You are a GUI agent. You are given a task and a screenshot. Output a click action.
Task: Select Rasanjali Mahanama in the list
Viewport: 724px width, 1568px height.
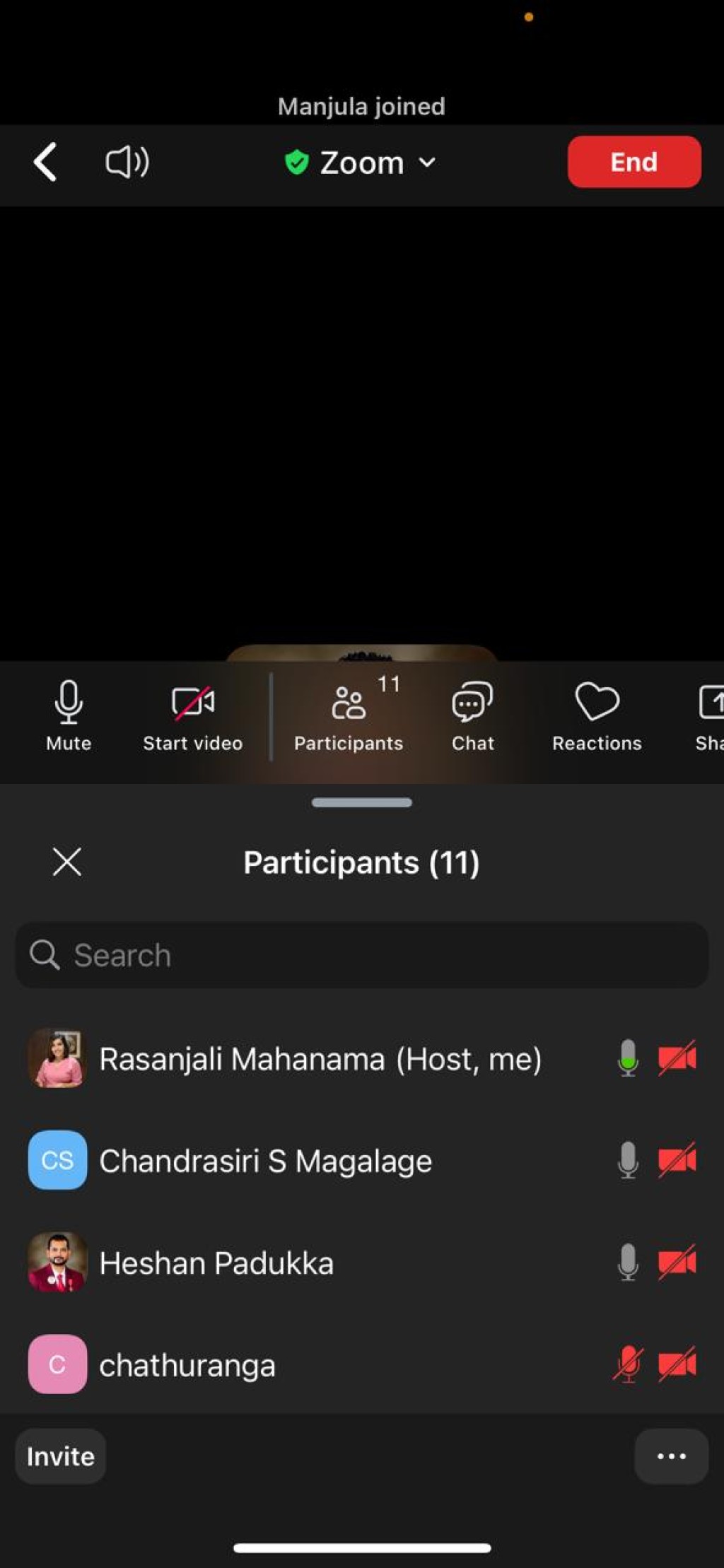(362, 1058)
